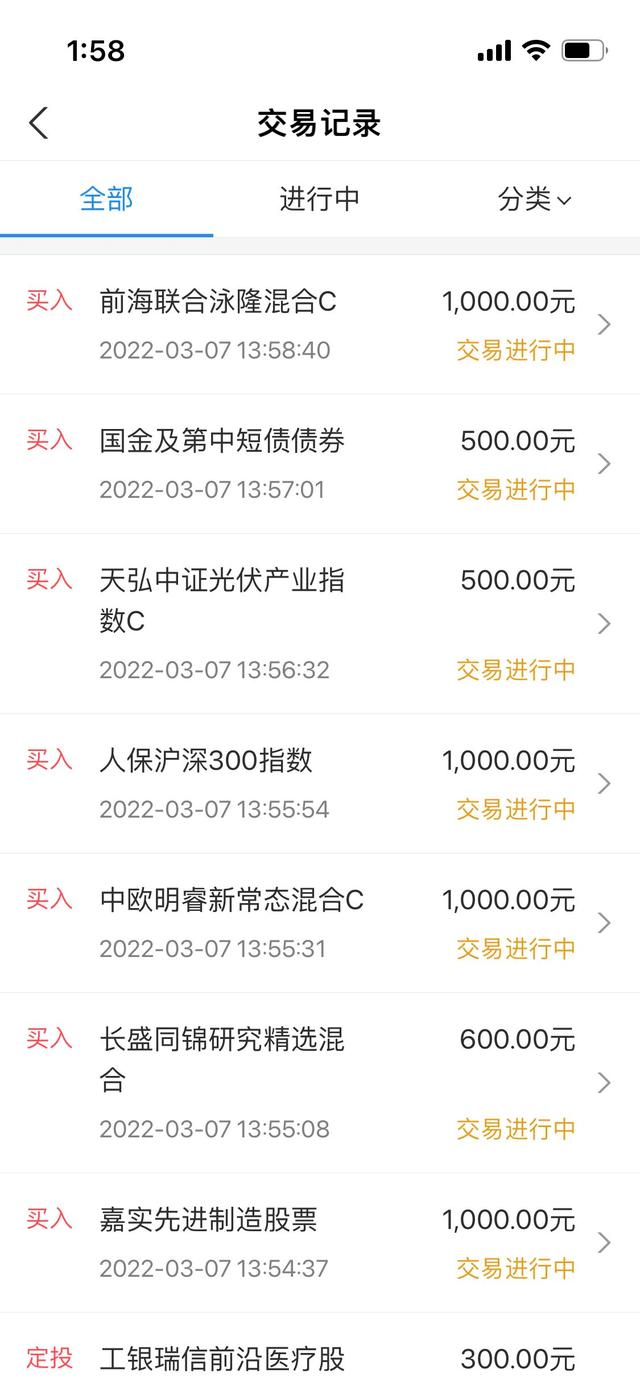Open the 工银瑞信前沿医疗股 定投 record
This screenshot has height=1386, width=640.
320,1358
